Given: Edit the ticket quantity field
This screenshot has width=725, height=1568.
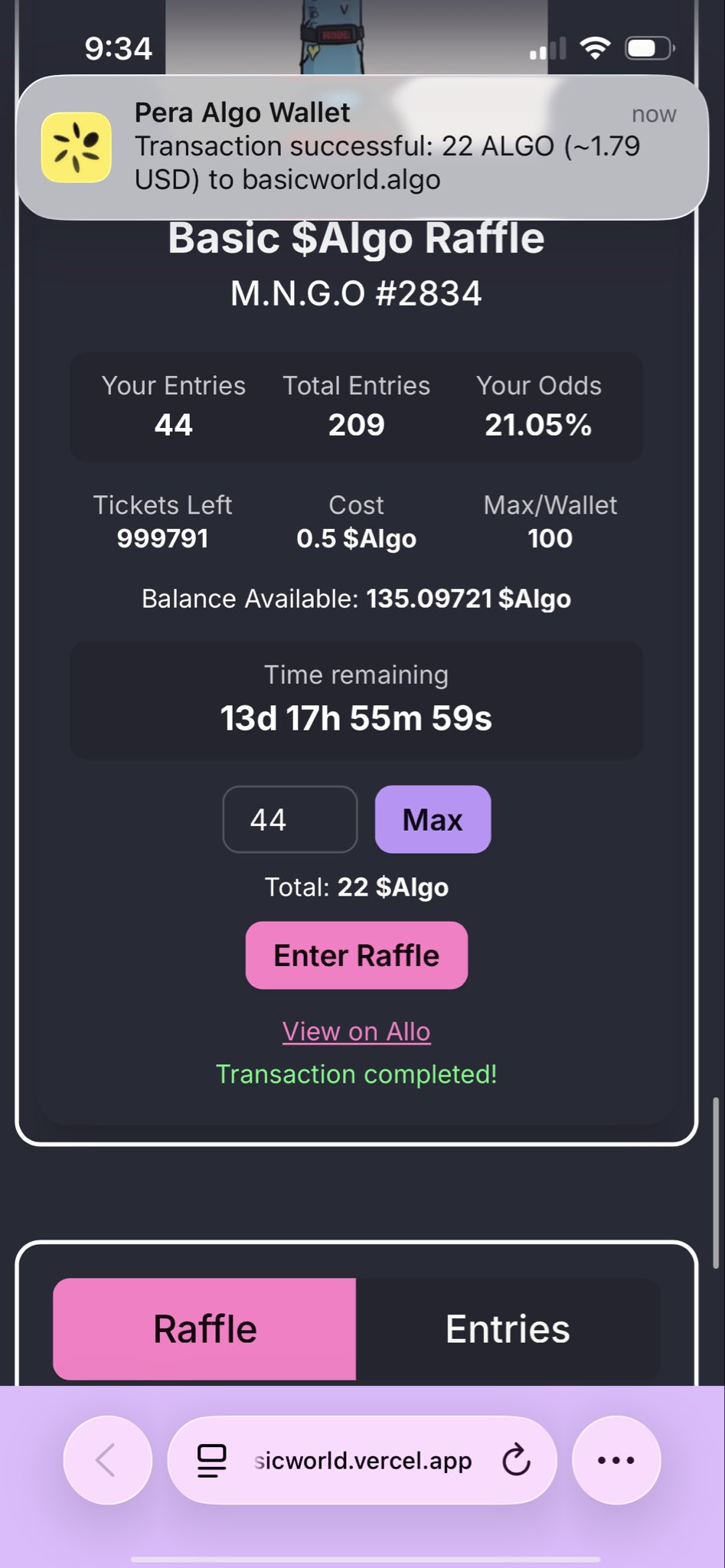Looking at the screenshot, I should pyautogui.click(x=289, y=819).
